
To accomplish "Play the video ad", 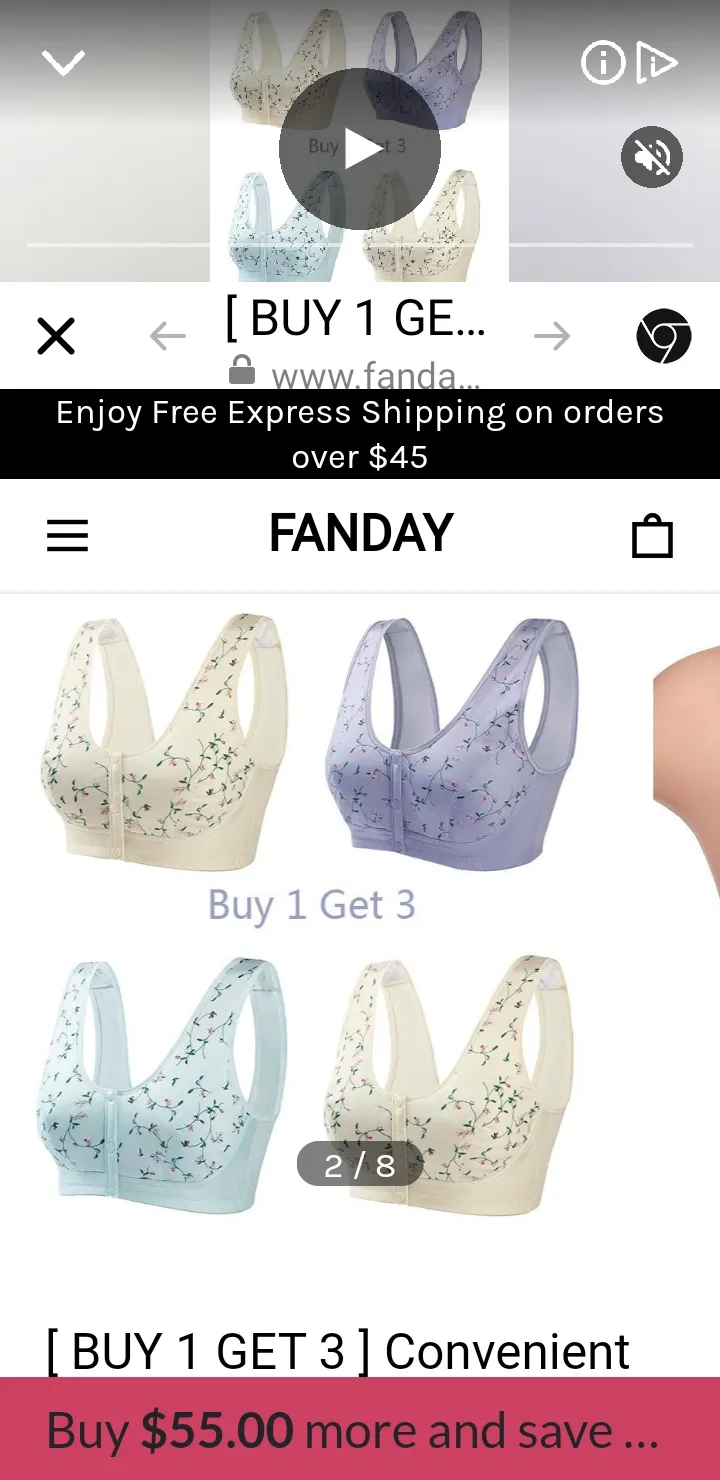I will [360, 149].
